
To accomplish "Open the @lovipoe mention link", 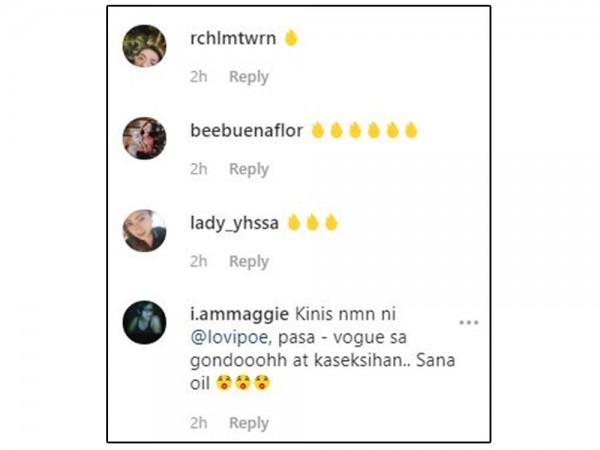I will [224, 341].
